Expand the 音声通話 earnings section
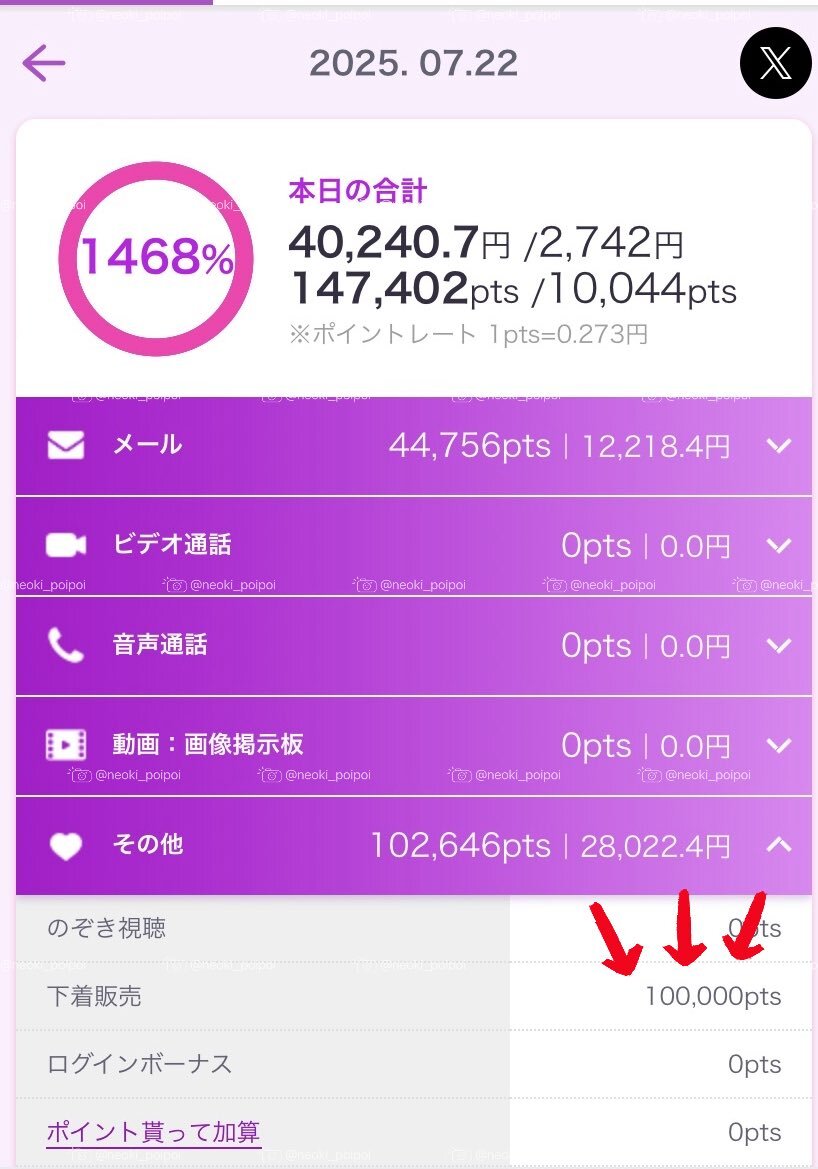This screenshot has width=818, height=1169. click(778, 646)
